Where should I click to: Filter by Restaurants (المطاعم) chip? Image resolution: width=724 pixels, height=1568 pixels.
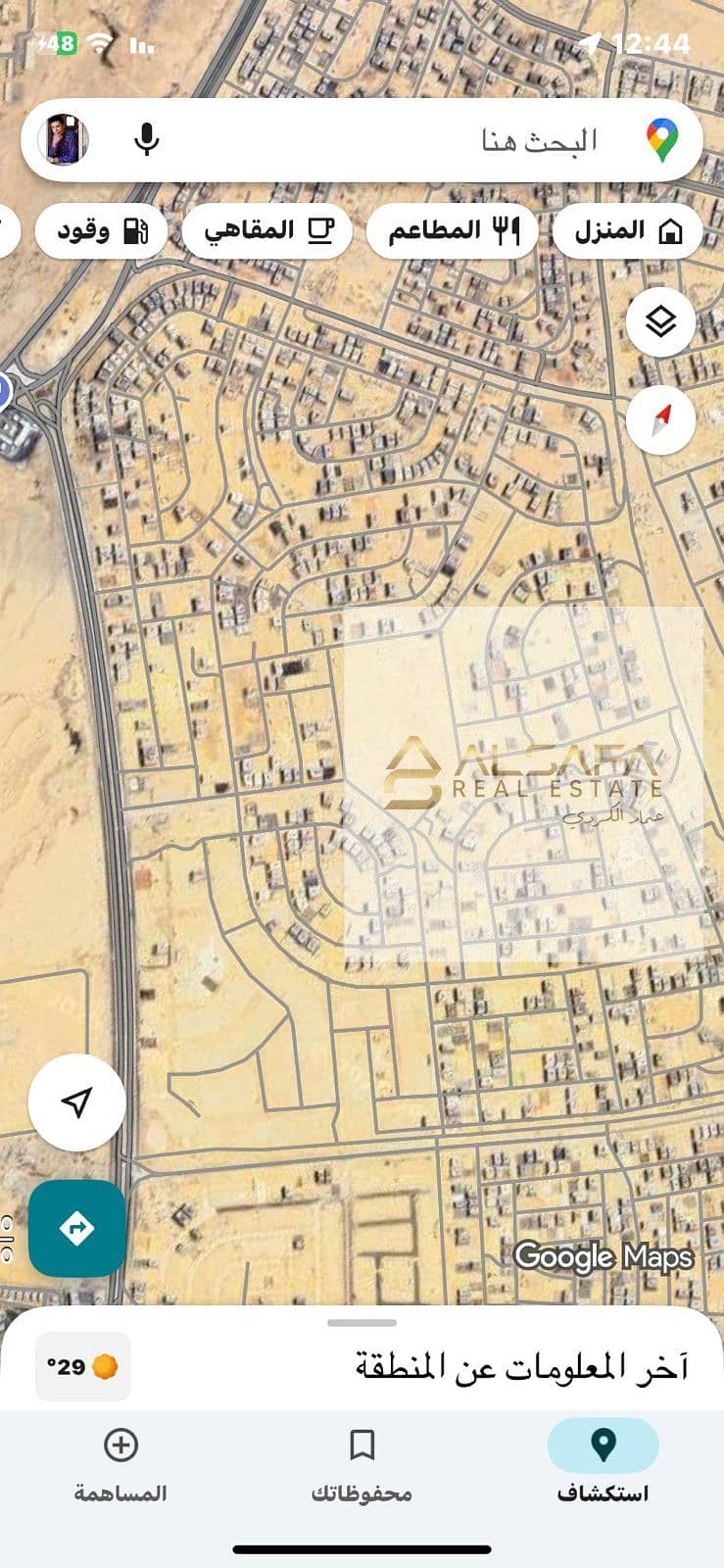pos(452,231)
